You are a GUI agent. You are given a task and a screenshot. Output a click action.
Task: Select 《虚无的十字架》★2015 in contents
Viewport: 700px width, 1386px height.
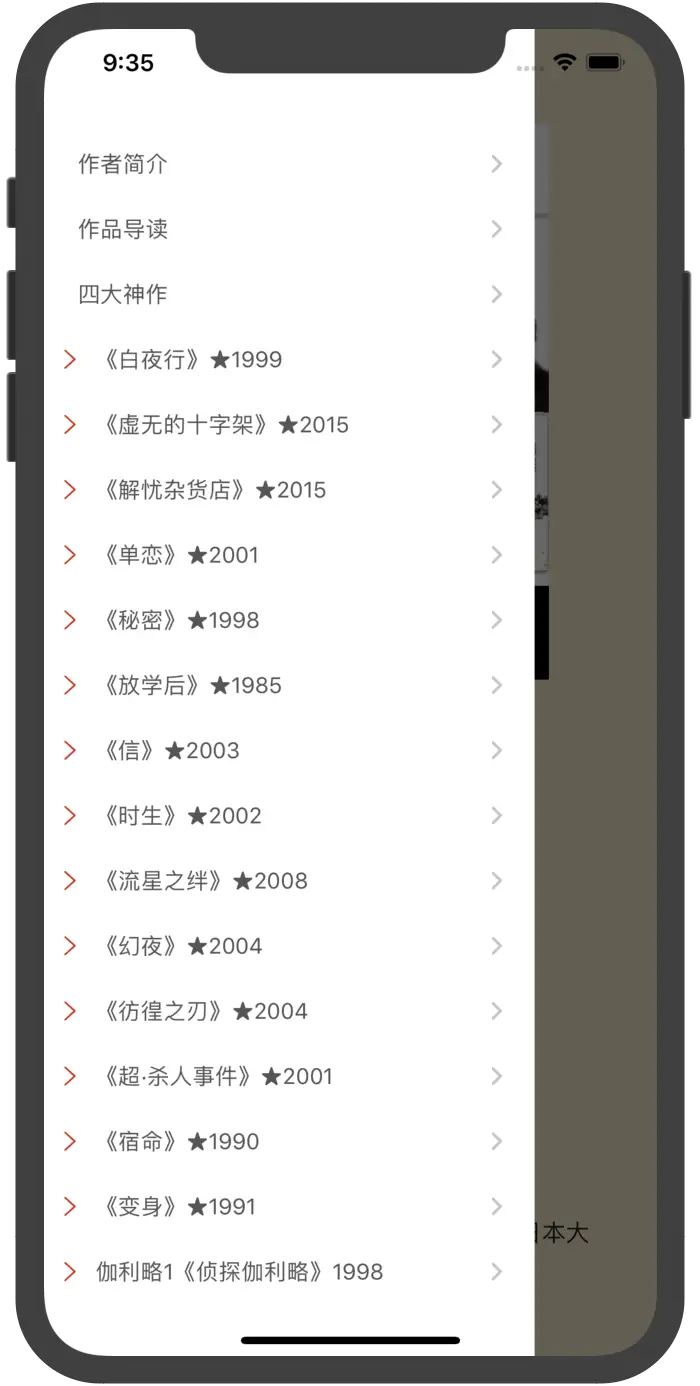224,425
